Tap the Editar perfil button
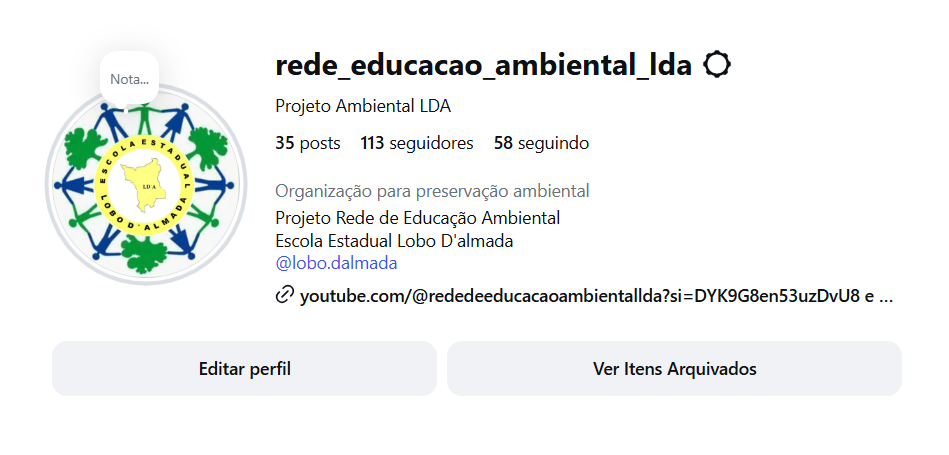The height and width of the screenshot is (455, 949). tap(244, 369)
